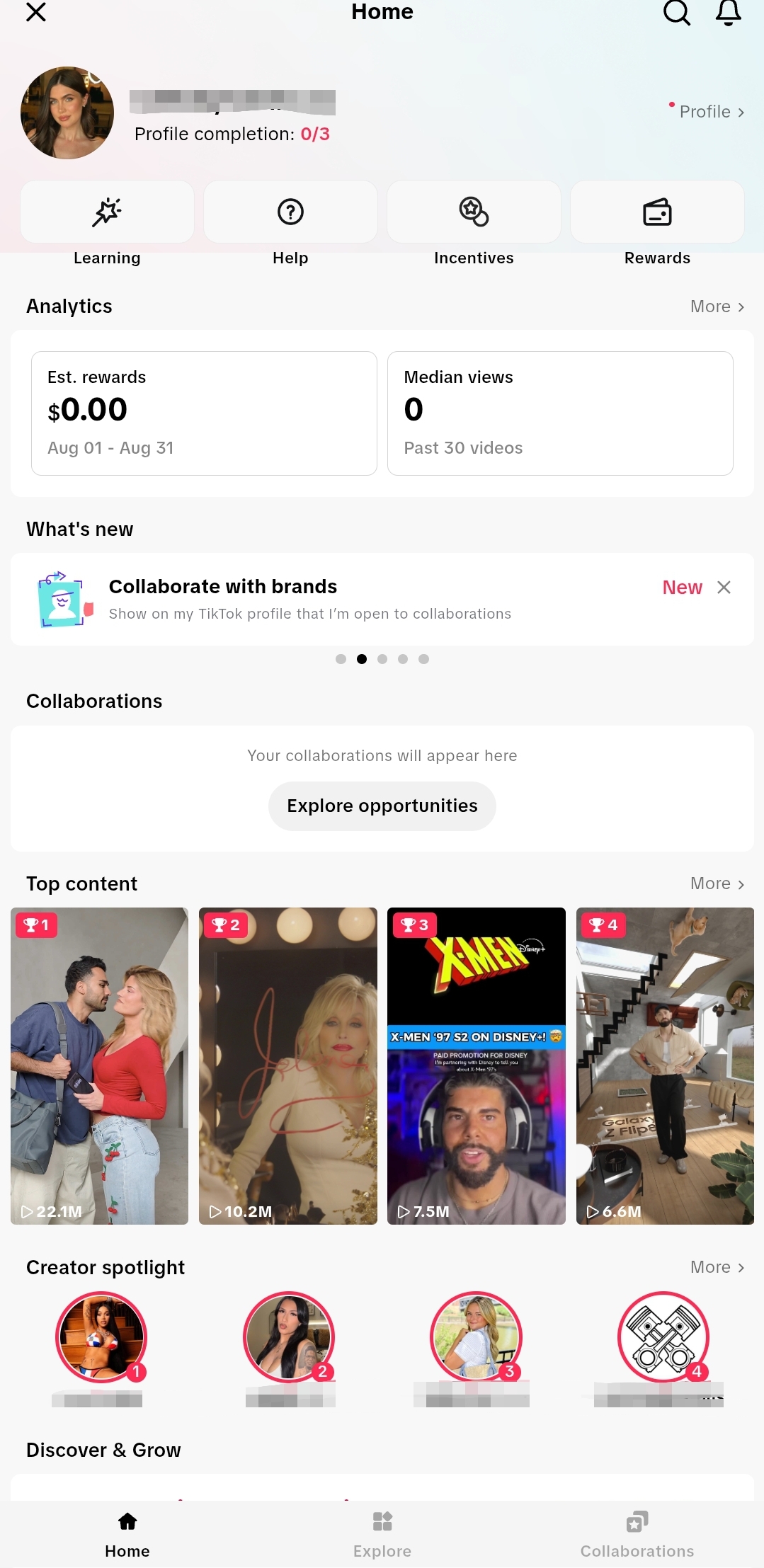Open the Est. rewards card
764x1568 pixels.
(x=204, y=413)
